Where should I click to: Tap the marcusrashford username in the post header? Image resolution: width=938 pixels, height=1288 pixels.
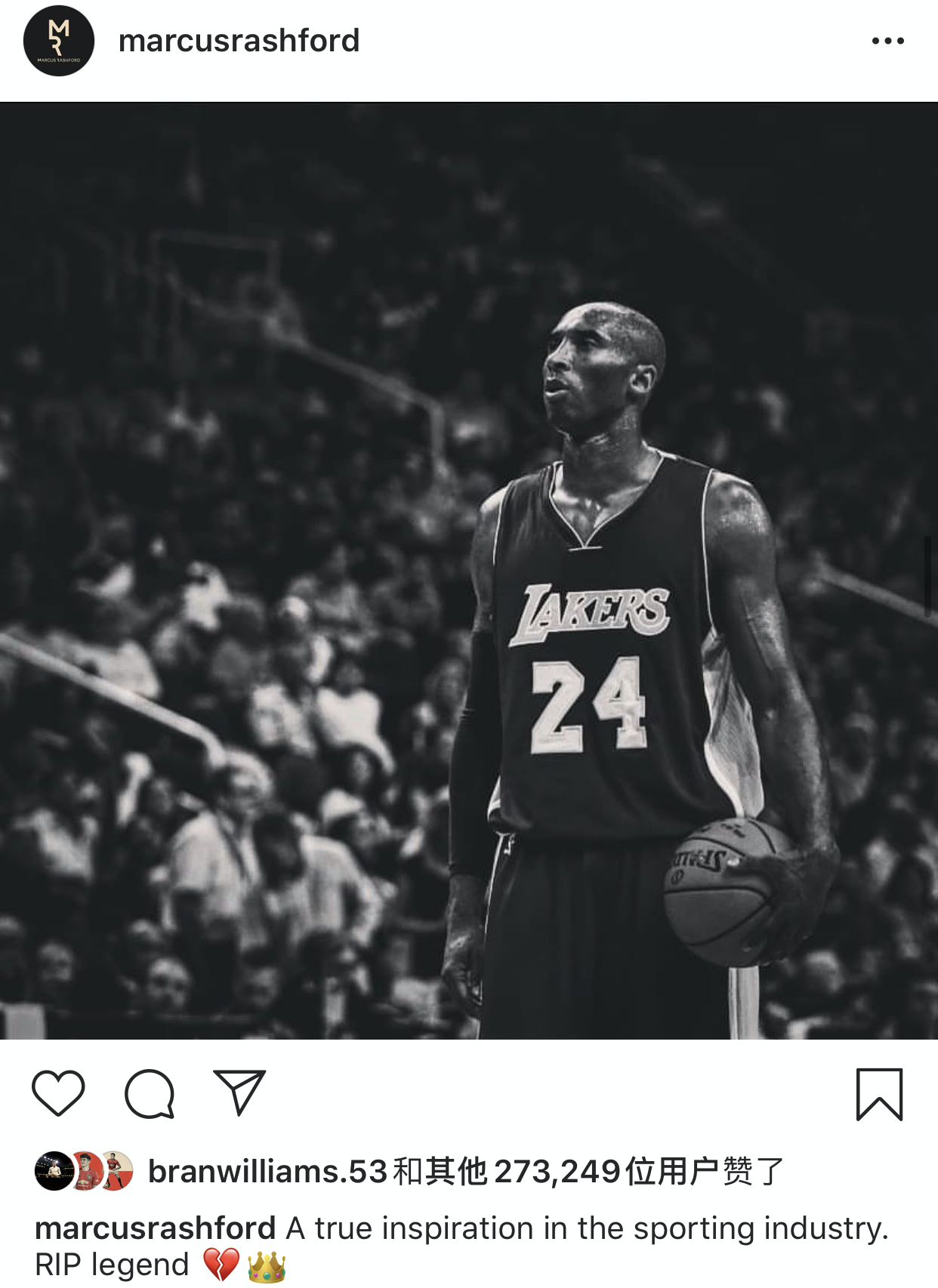[239, 41]
